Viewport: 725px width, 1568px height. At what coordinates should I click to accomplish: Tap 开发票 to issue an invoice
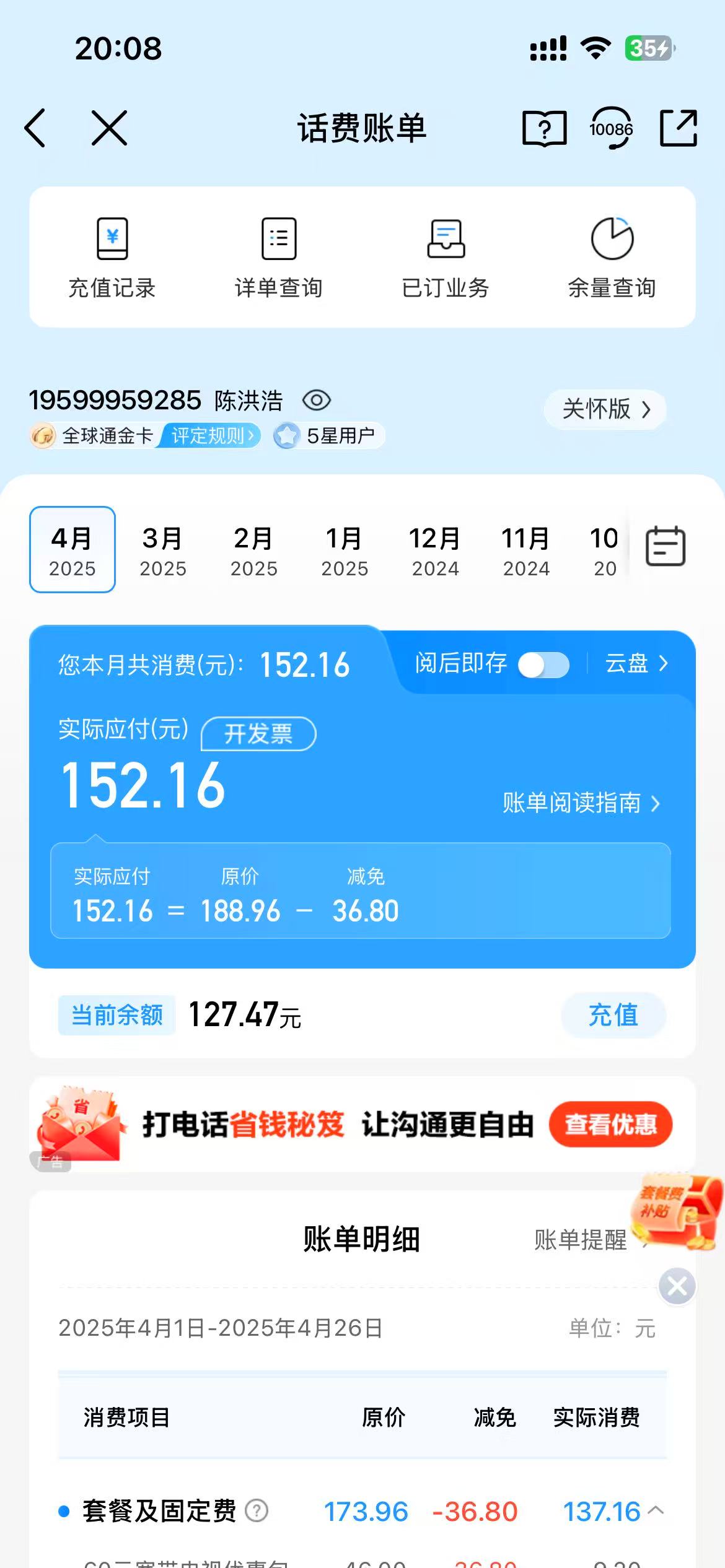(x=258, y=734)
